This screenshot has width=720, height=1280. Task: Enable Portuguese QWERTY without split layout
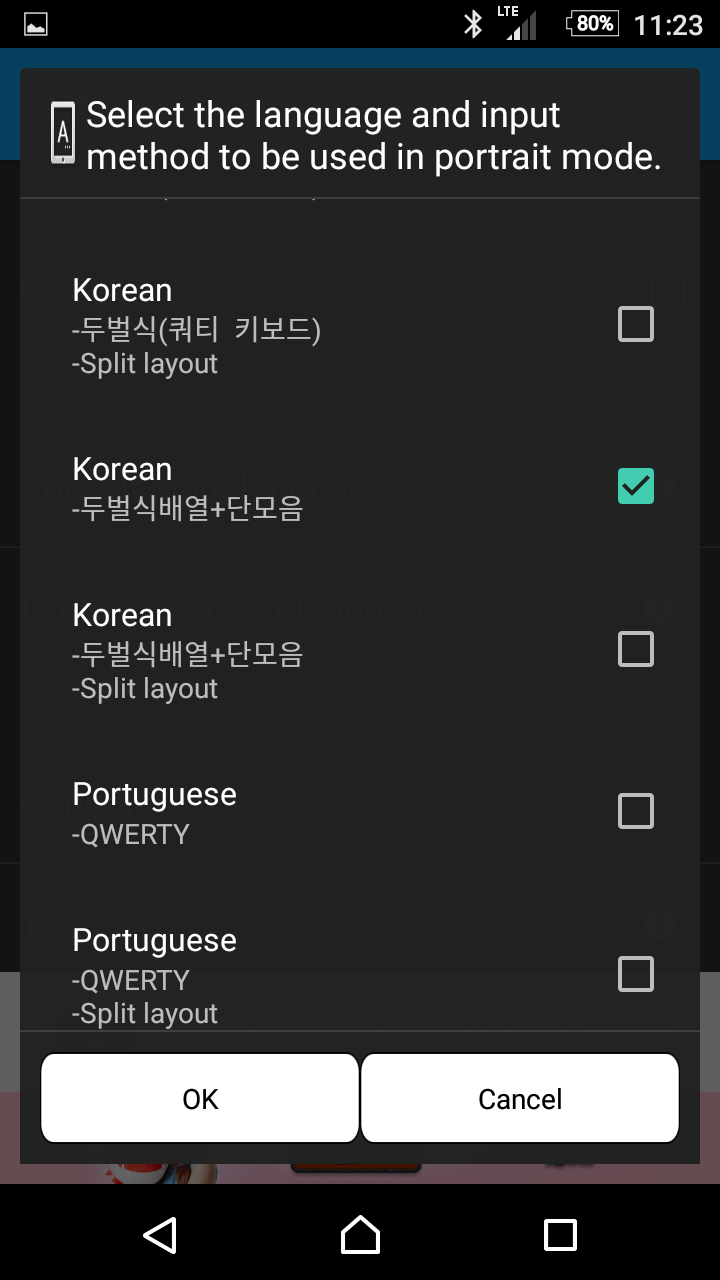click(x=636, y=811)
